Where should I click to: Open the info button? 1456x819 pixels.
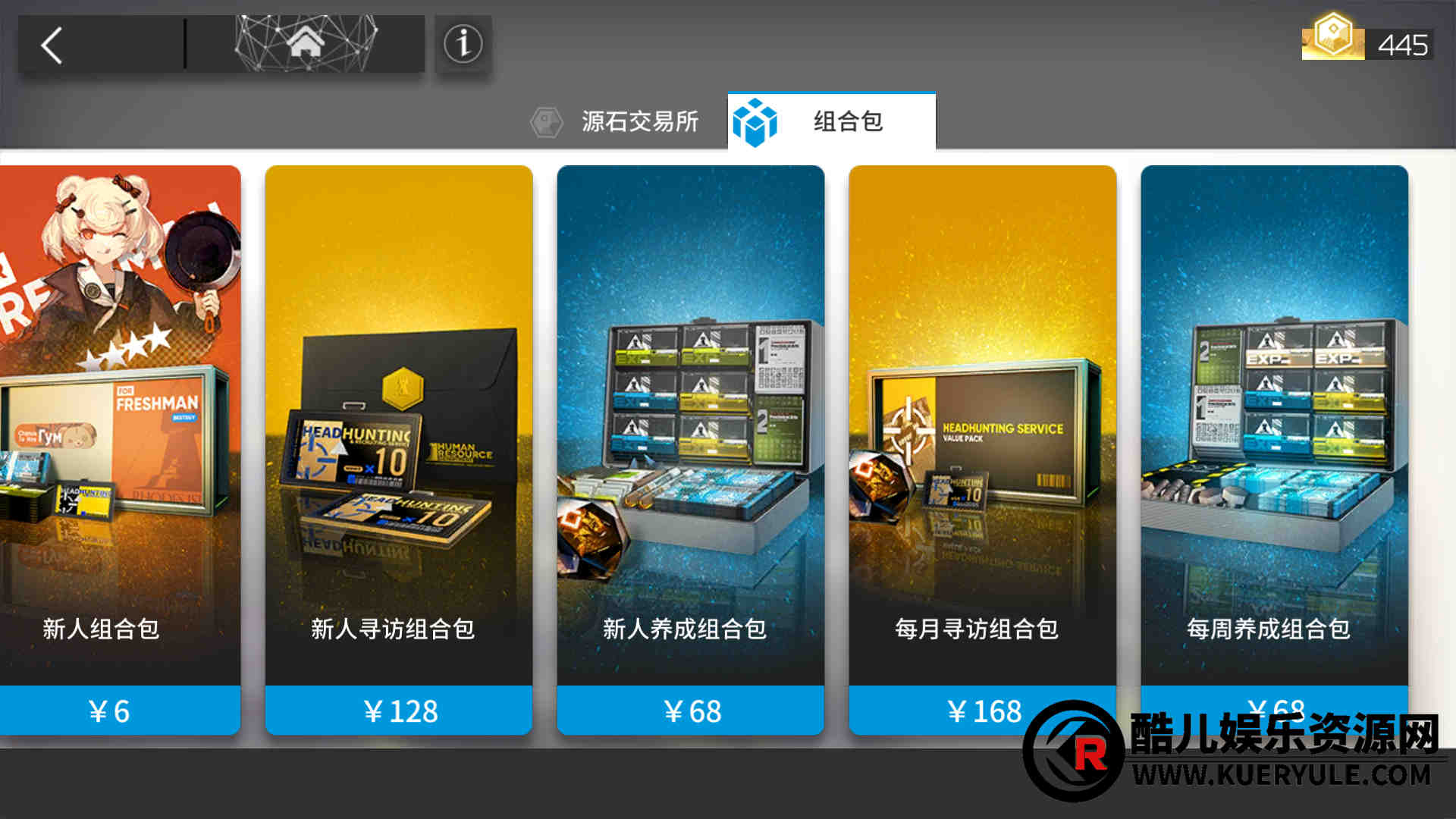[463, 44]
